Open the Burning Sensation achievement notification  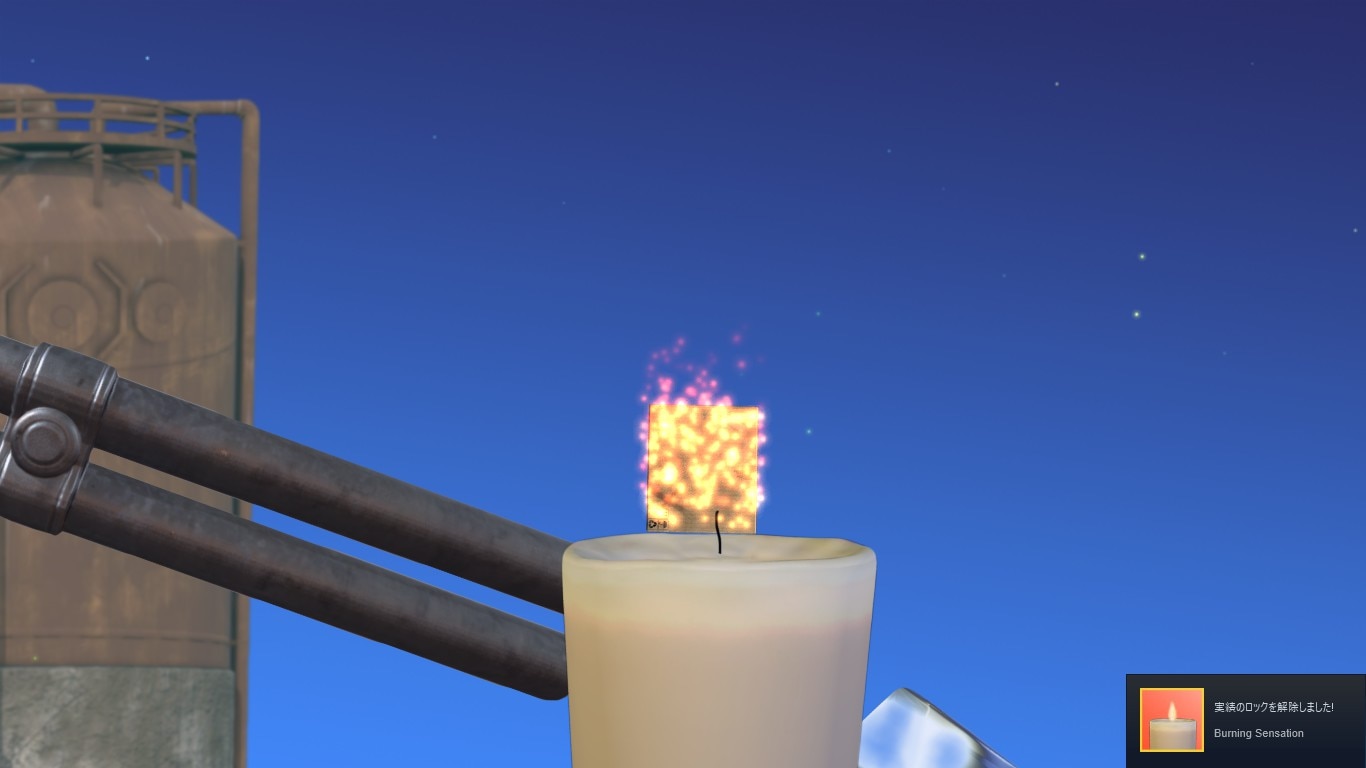click(x=1245, y=720)
